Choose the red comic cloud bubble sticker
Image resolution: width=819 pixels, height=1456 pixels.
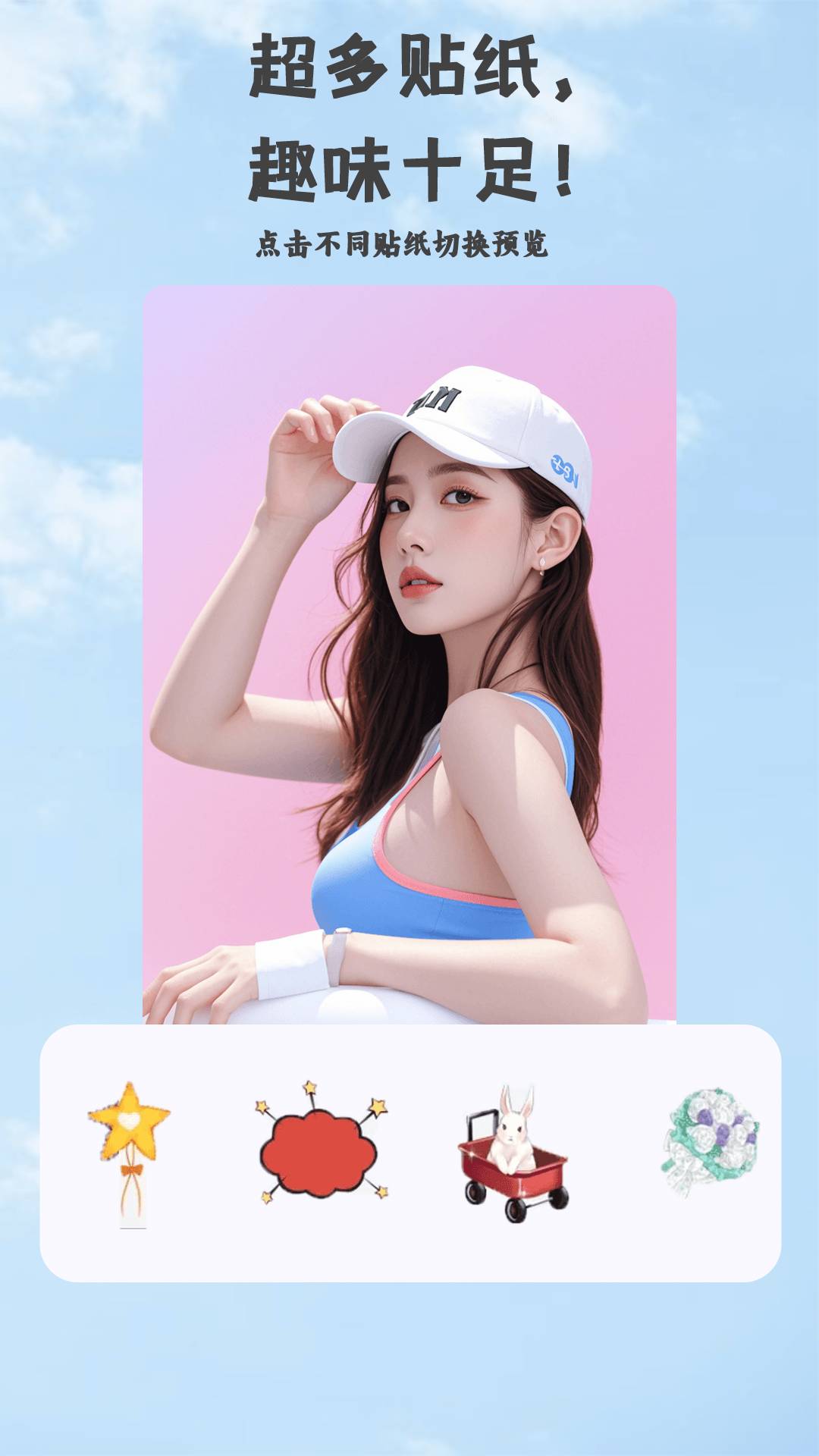tap(321, 1143)
